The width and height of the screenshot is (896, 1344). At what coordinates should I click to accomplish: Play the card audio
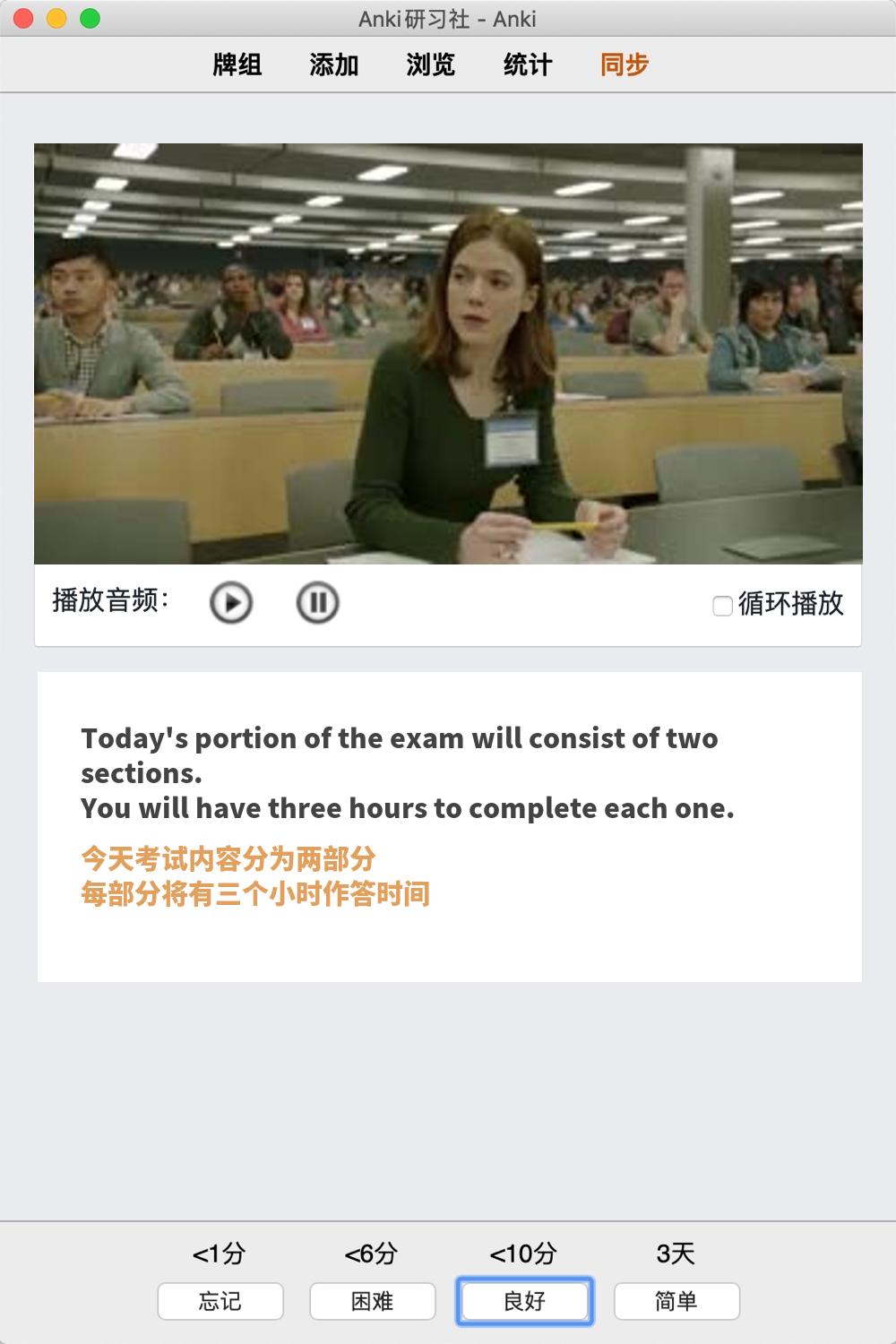click(231, 603)
